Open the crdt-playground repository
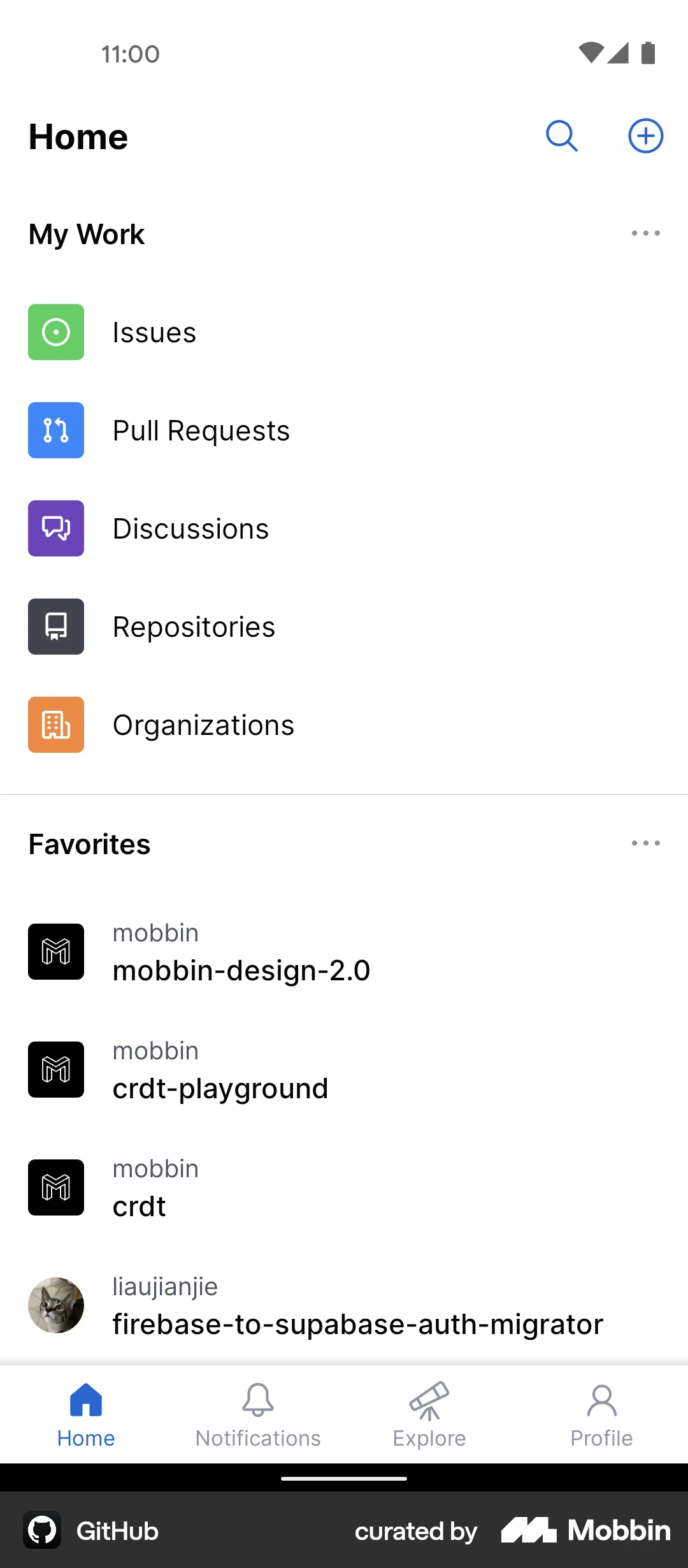688x1568 pixels. tap(220, 1088)
